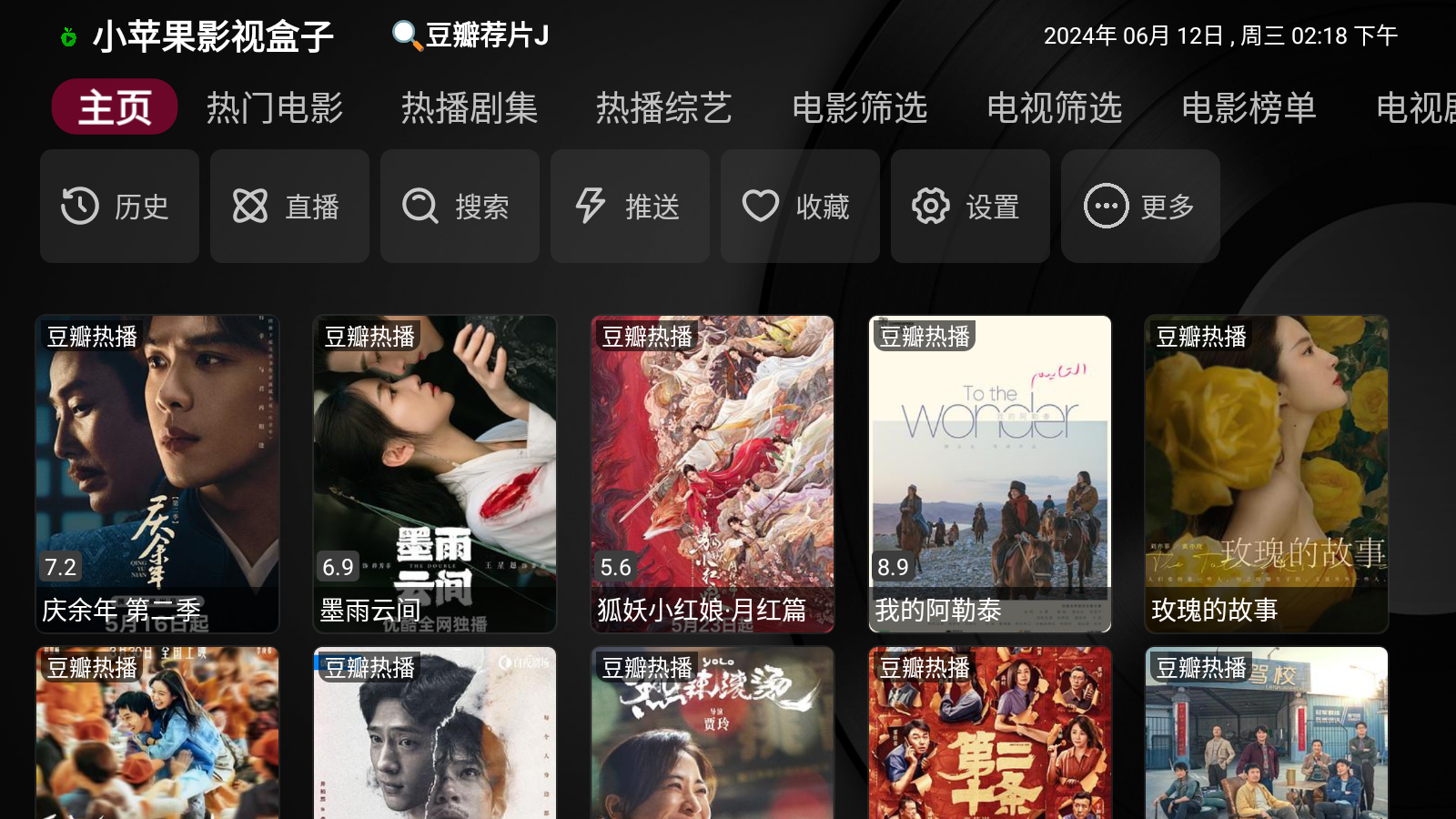Show 更多 options
Image resolution: width=1456 pixels, height=819 pixels.
click(x=1140, y=207)
